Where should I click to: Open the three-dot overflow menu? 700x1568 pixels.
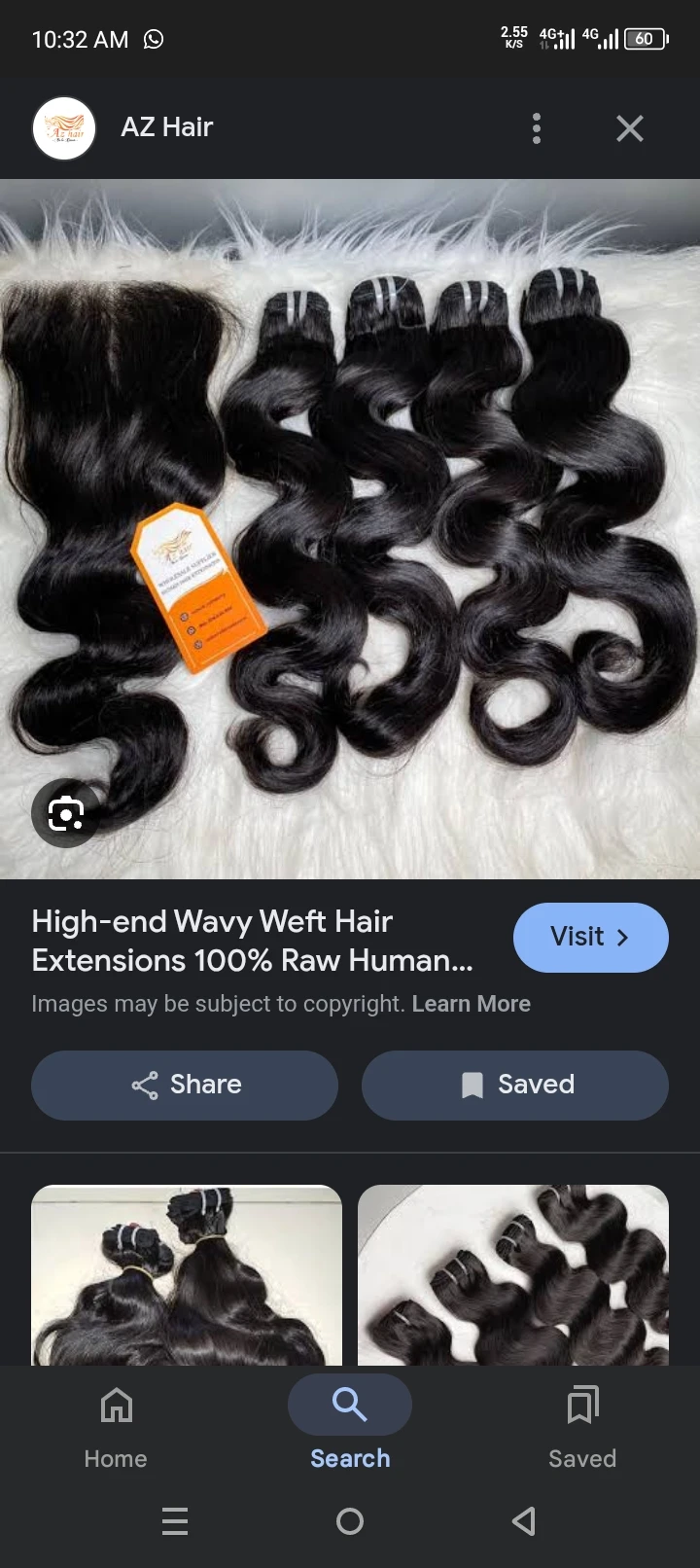tap(537, 128)
